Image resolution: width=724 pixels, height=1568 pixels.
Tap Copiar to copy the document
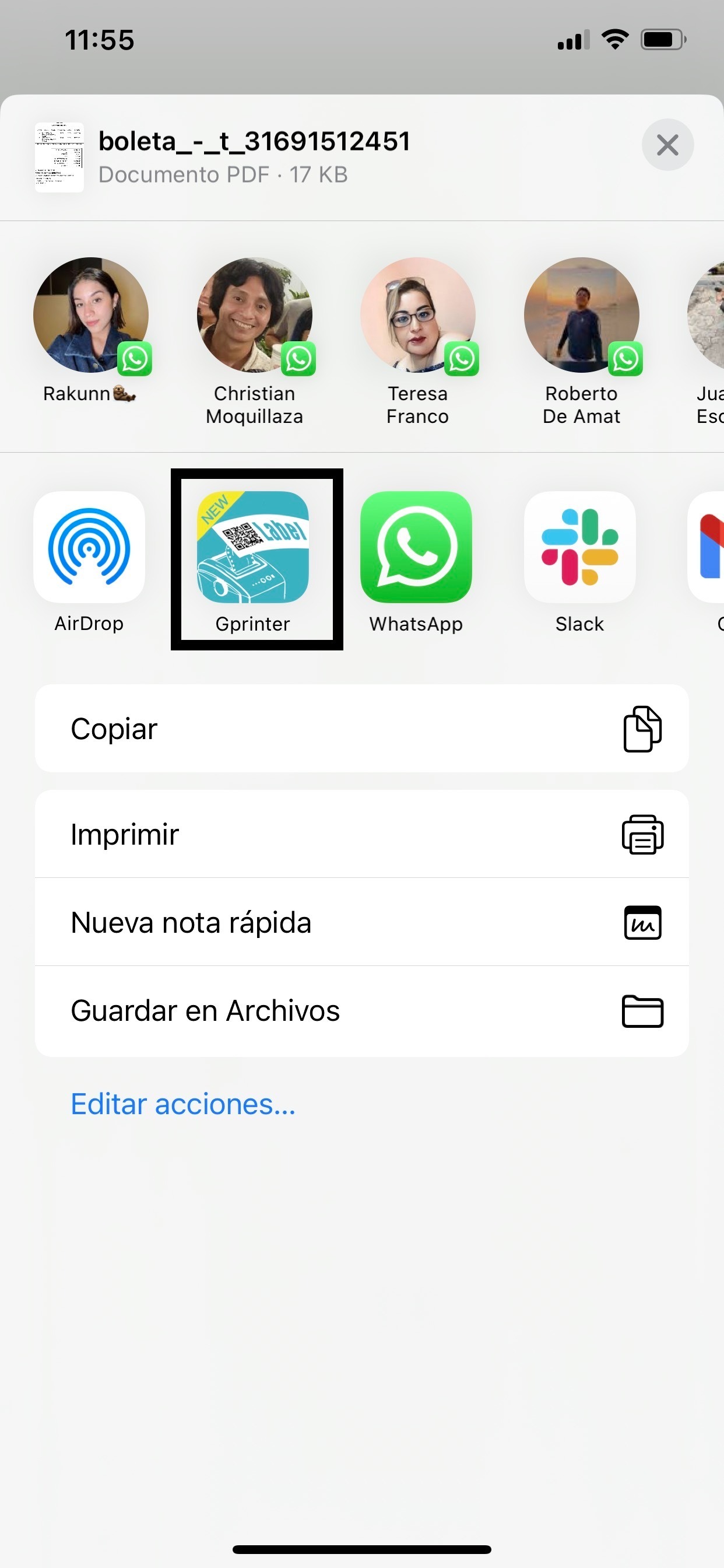pos(361,729)
